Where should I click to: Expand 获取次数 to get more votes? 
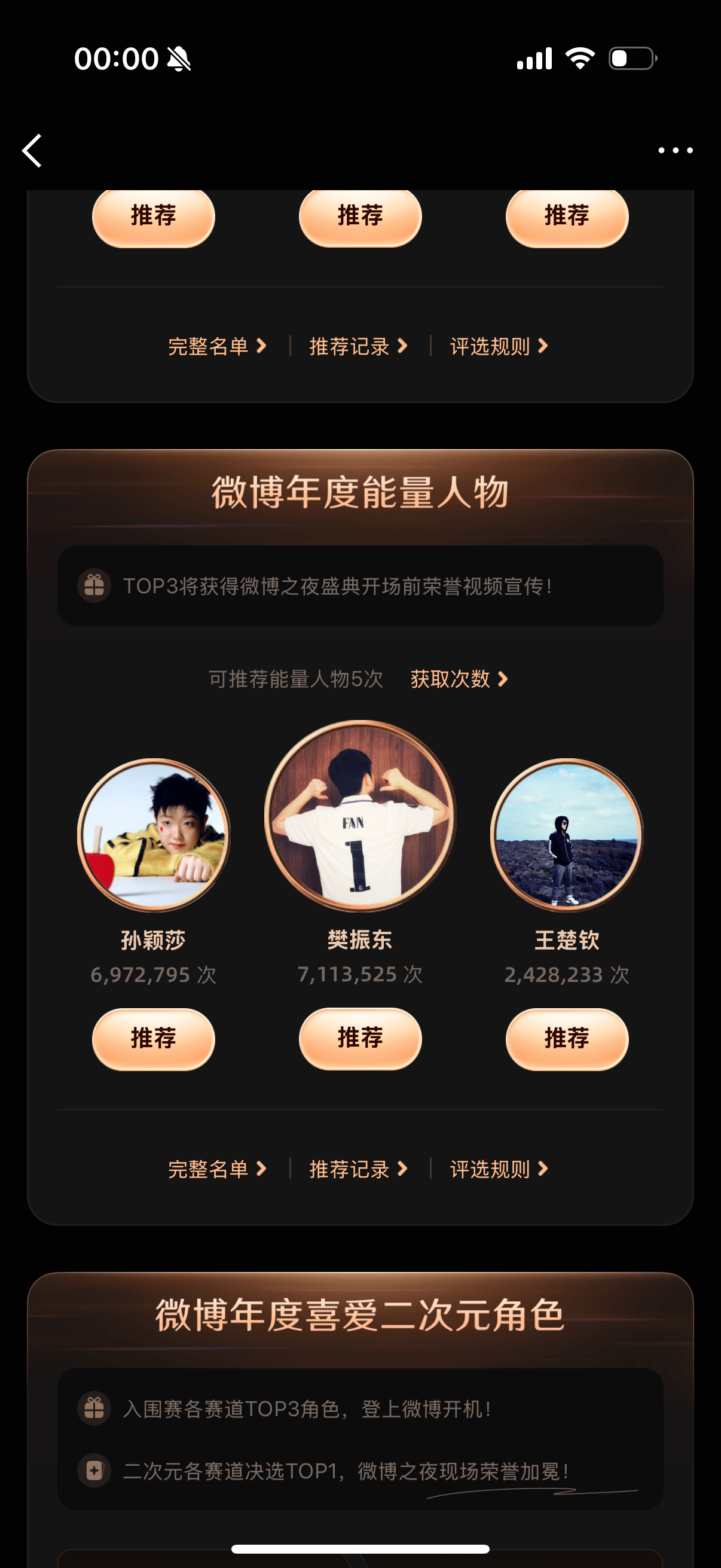(459, 681)
